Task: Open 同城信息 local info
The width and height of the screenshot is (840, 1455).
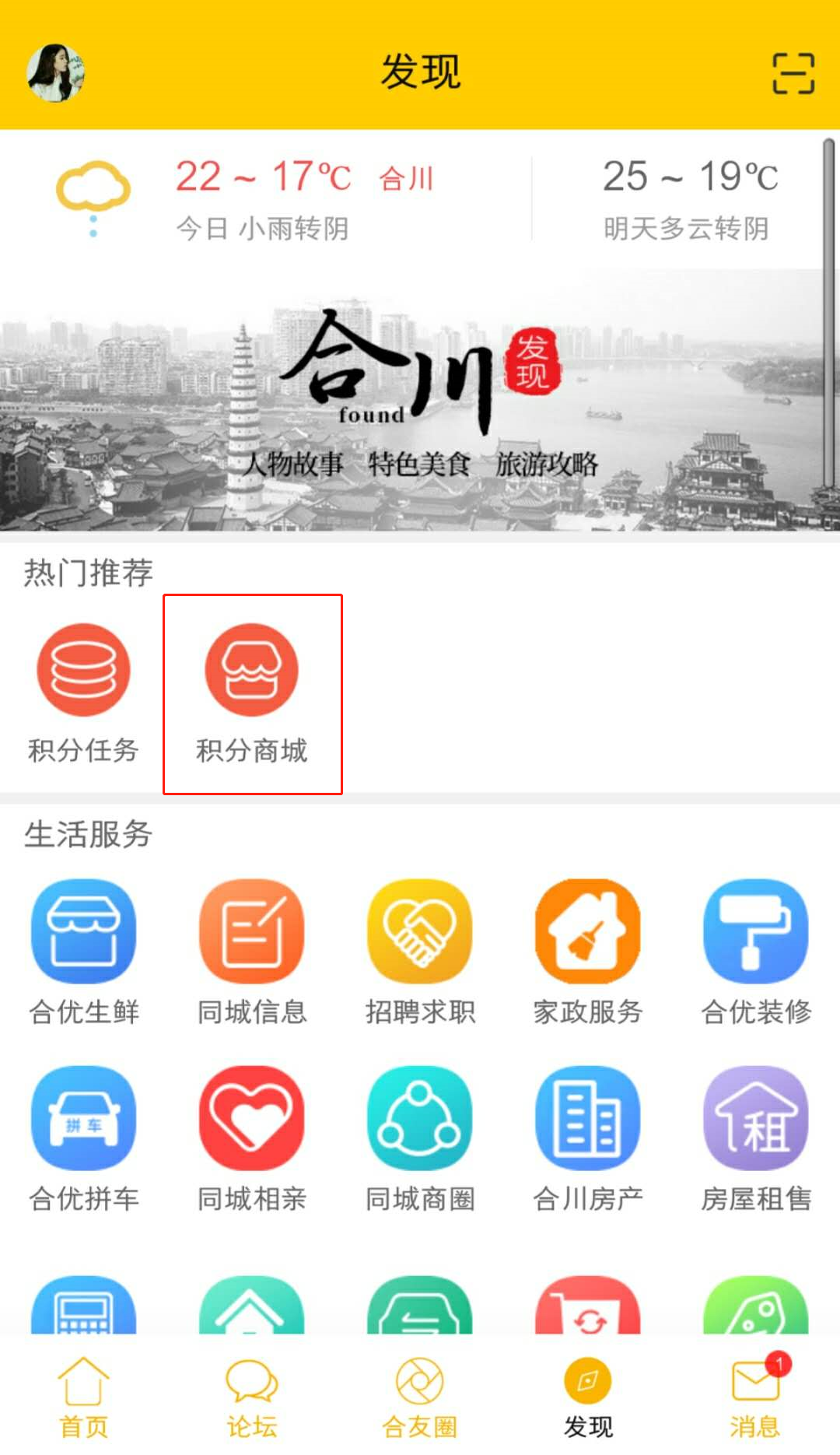Action: (x=251, y=951)
